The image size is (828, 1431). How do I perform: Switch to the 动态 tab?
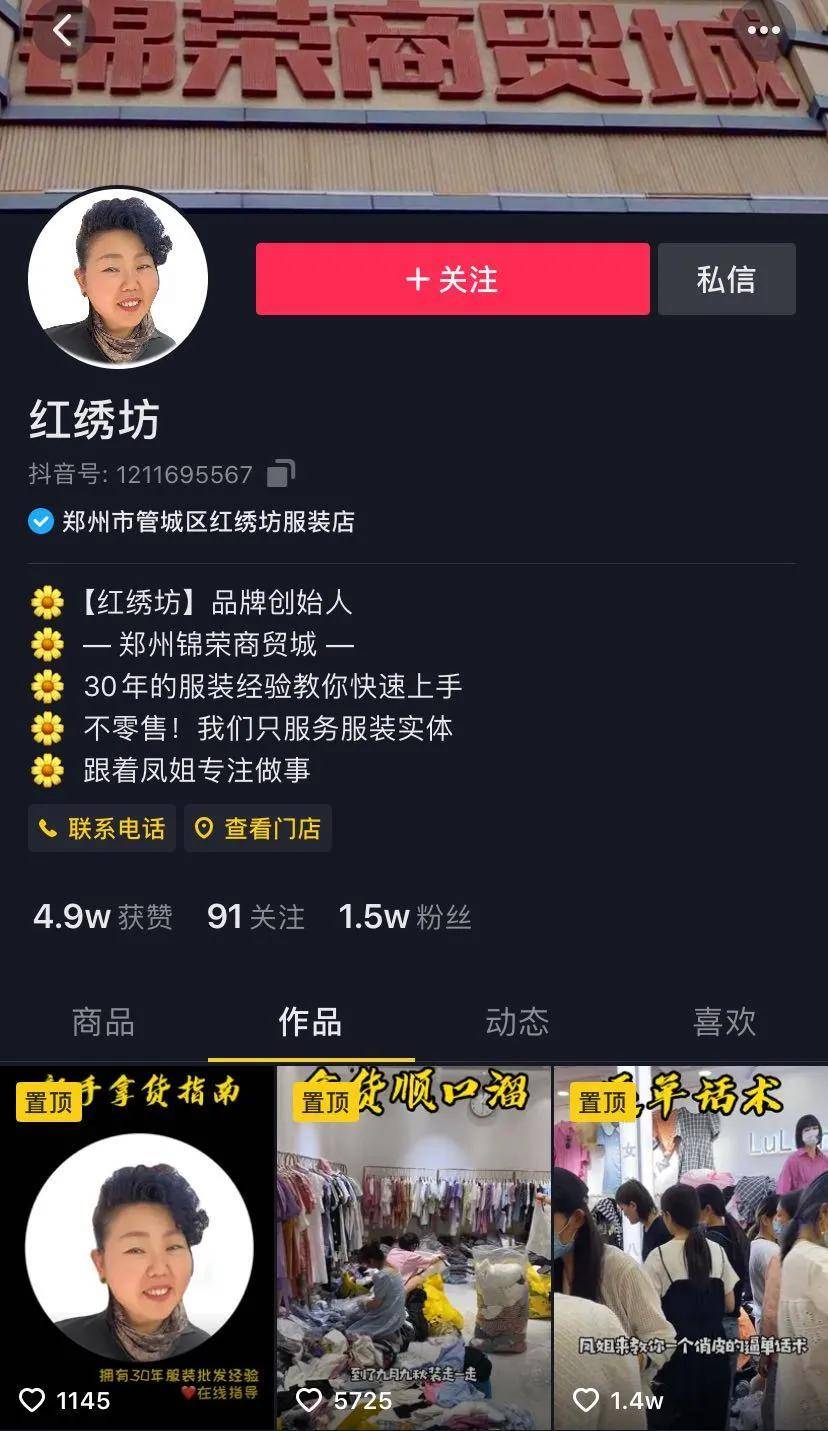coord(517,1022)
